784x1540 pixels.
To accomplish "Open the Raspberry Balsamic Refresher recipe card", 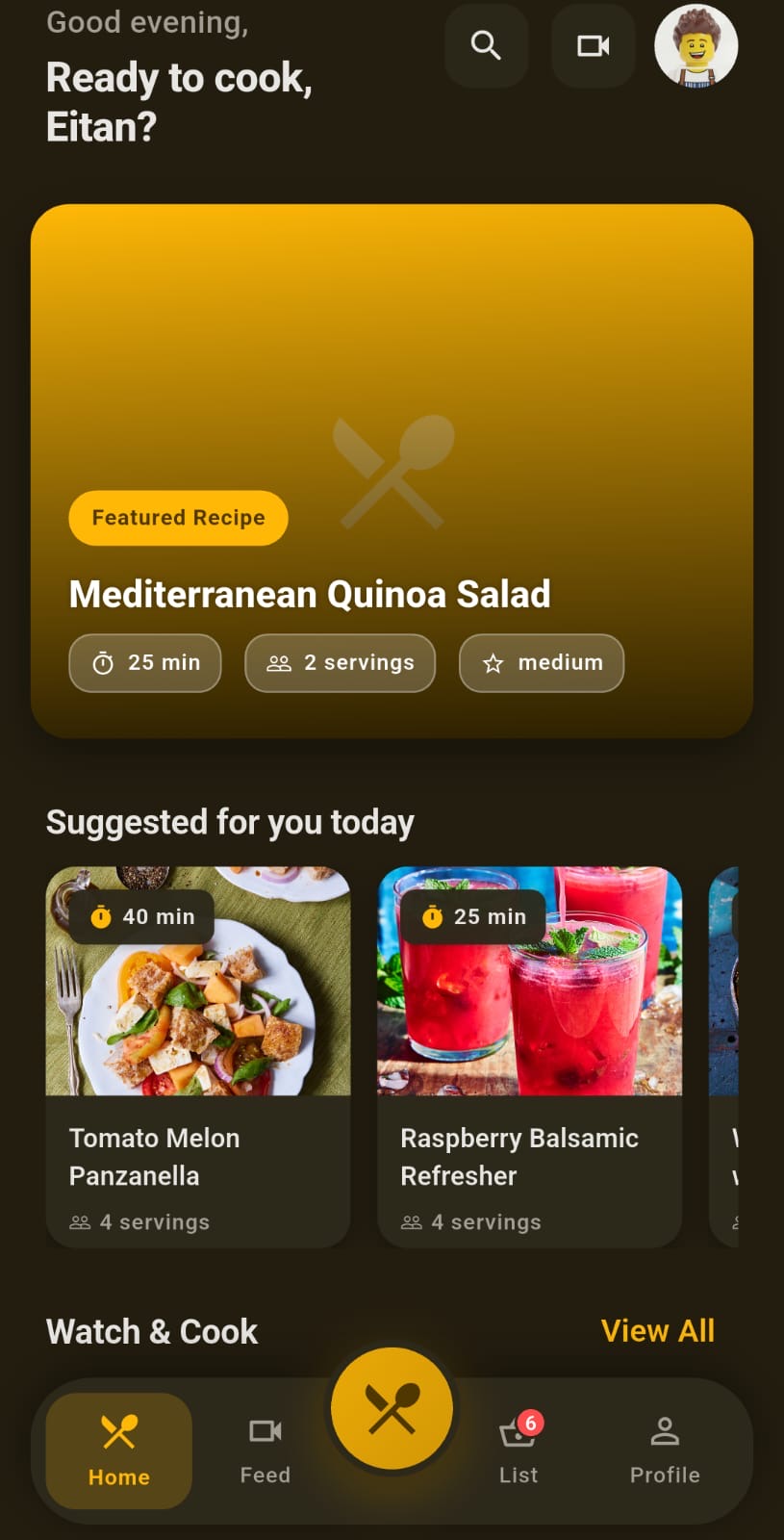I will [529, 1057].
